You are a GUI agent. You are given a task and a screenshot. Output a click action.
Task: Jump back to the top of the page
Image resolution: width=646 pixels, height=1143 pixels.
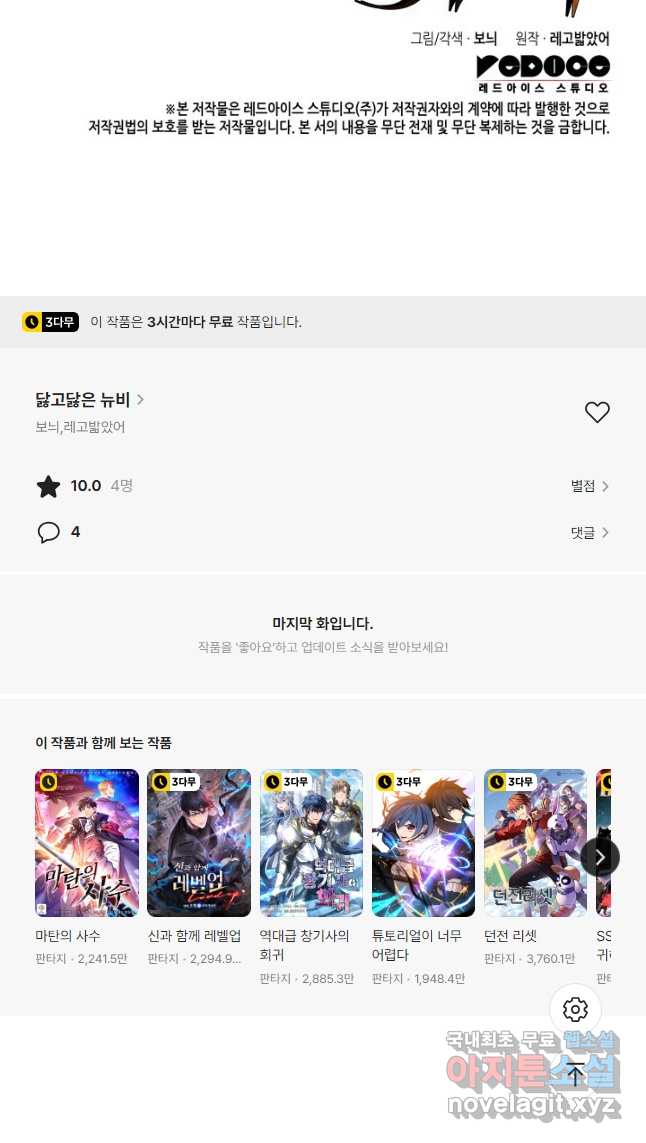(575, 1075)
